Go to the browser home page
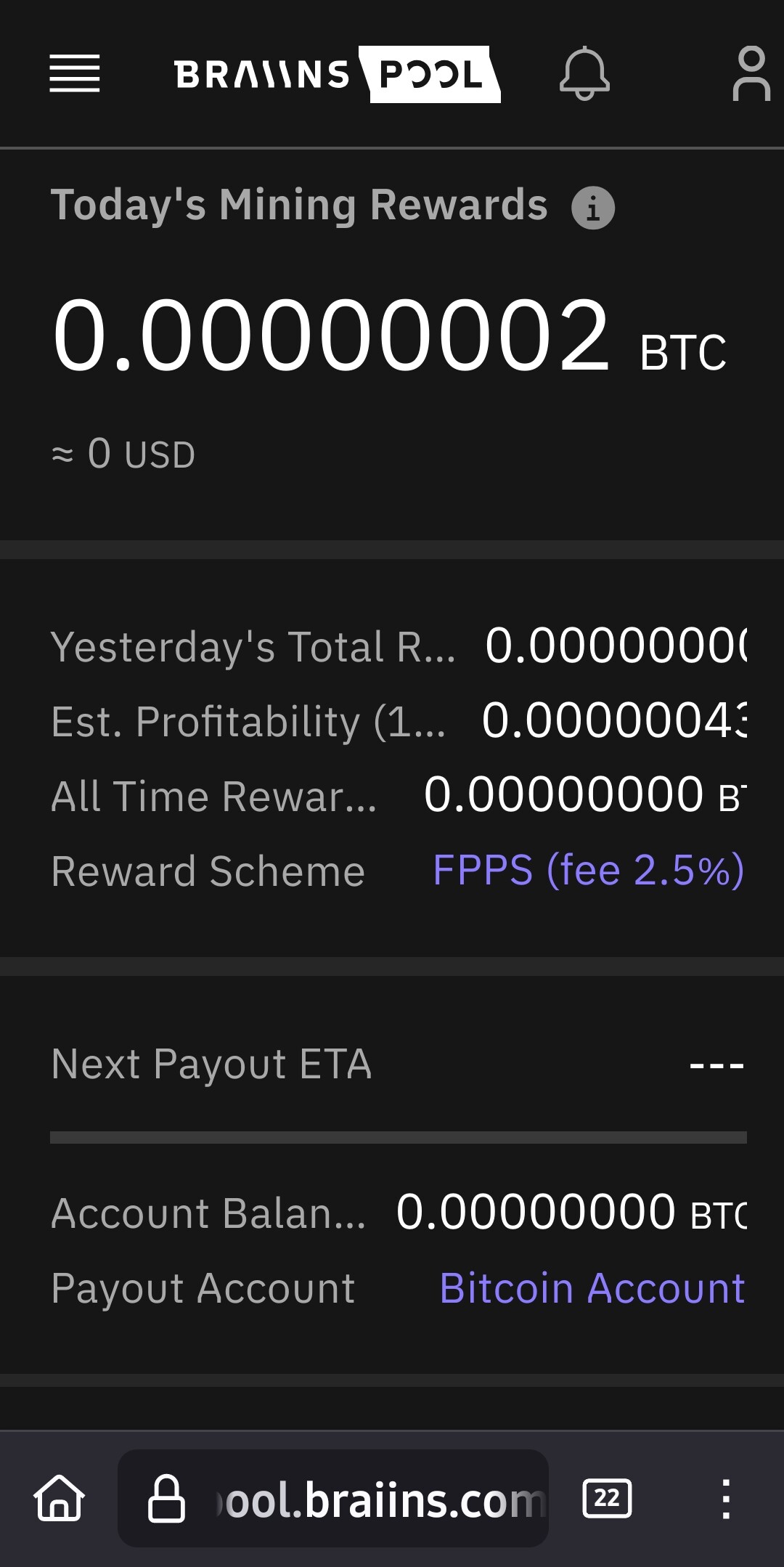 click(60, 1498)
